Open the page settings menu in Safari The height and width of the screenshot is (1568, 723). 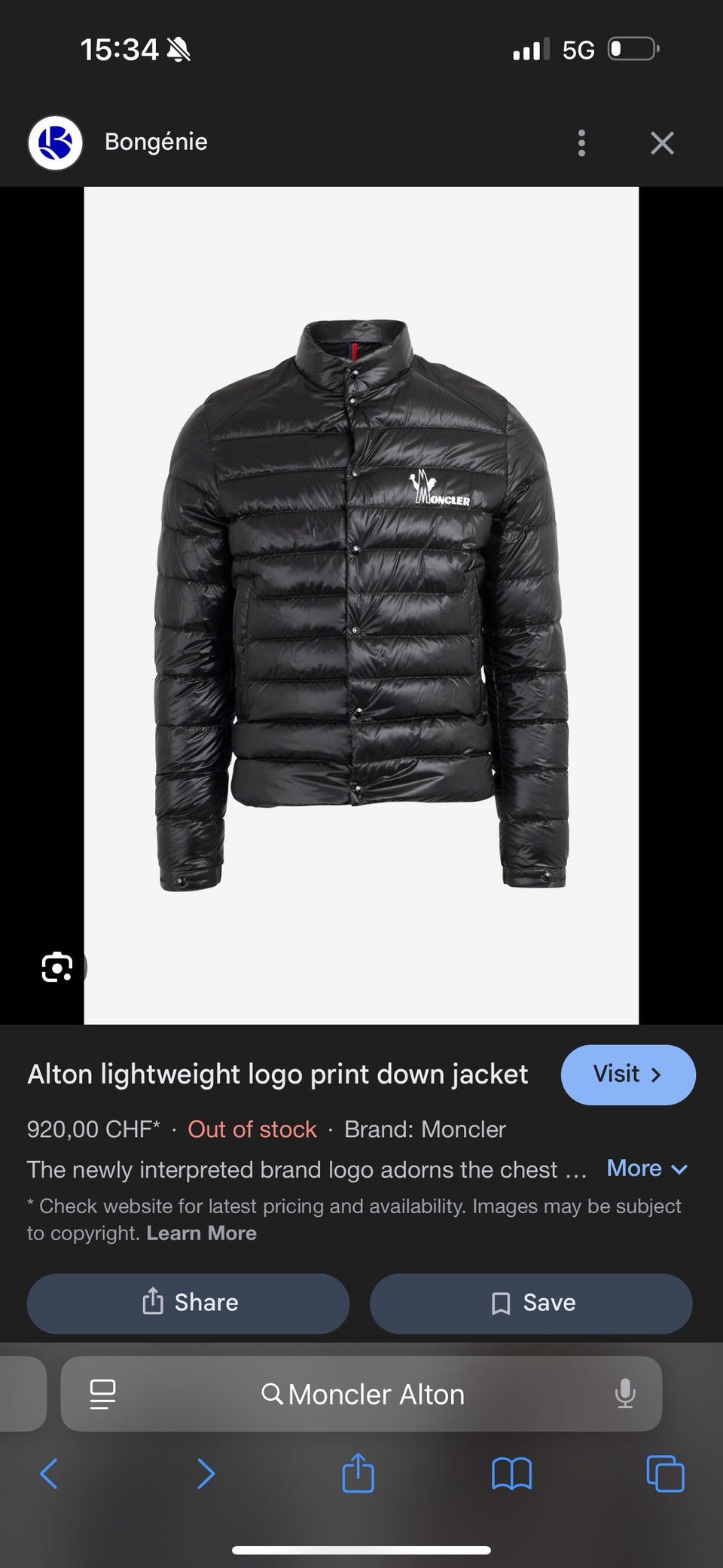(x=102, y=1395)
